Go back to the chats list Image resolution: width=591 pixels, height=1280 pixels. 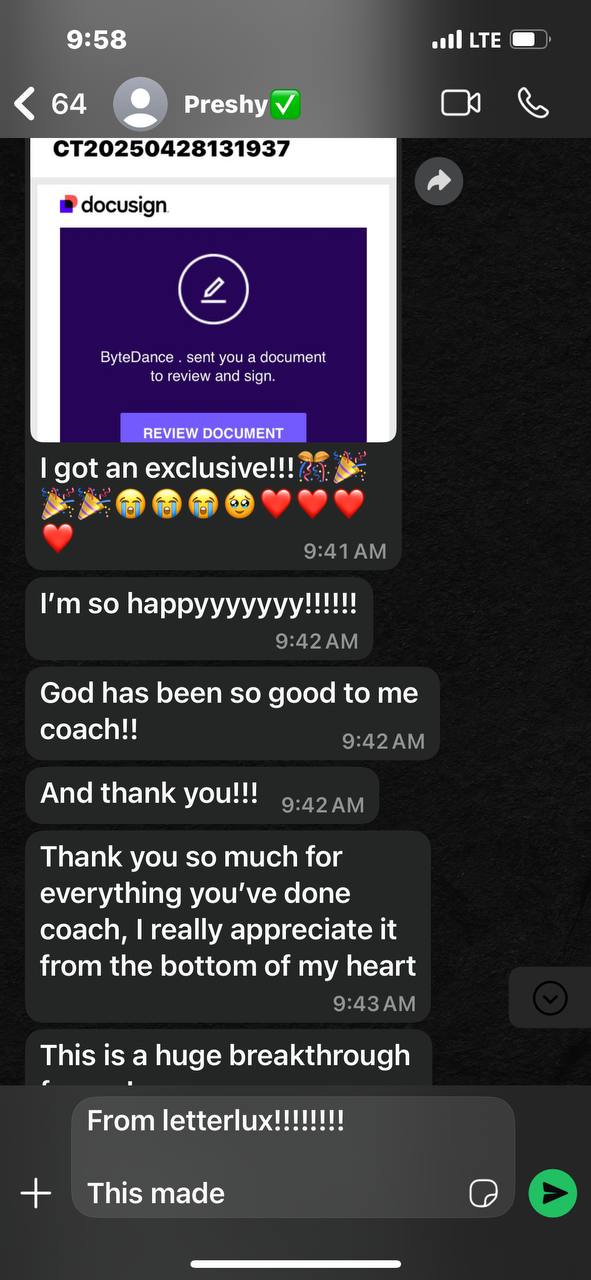click(x=49, y=103)
